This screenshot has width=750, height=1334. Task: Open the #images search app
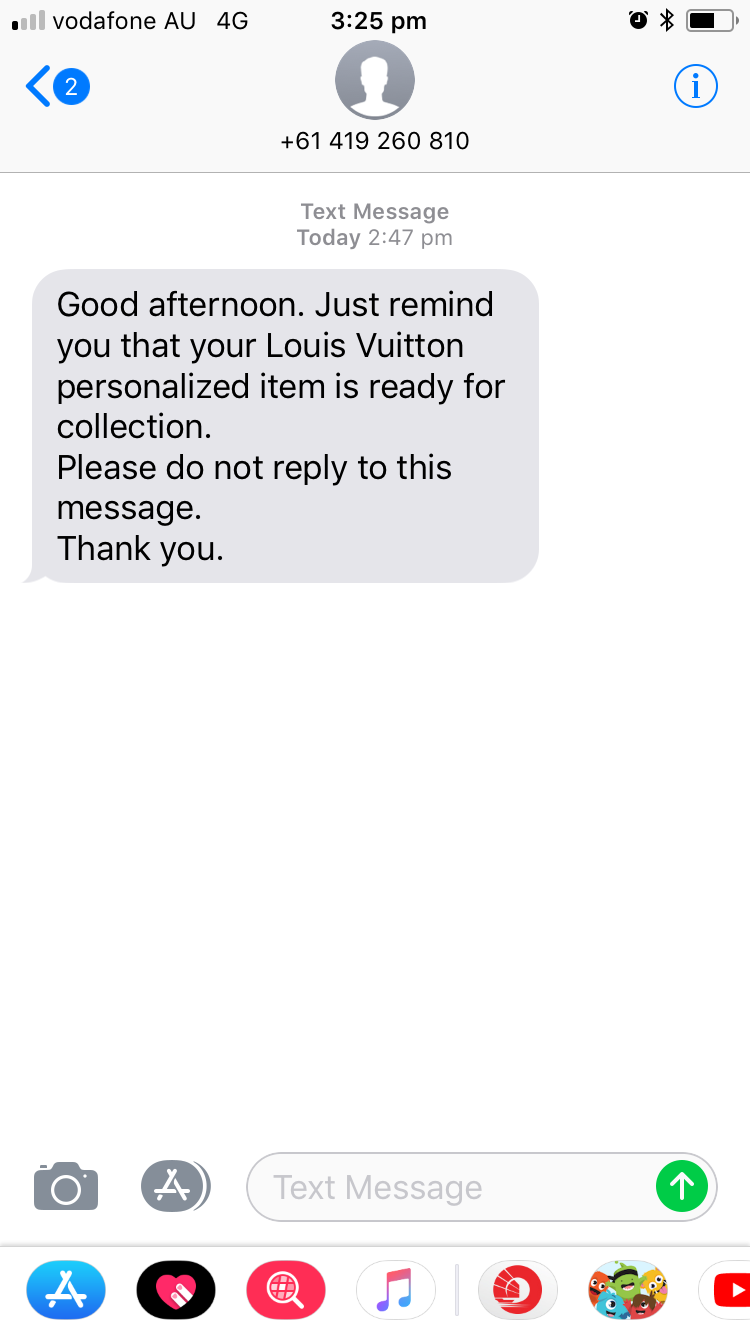click(x=286, y=1291)
